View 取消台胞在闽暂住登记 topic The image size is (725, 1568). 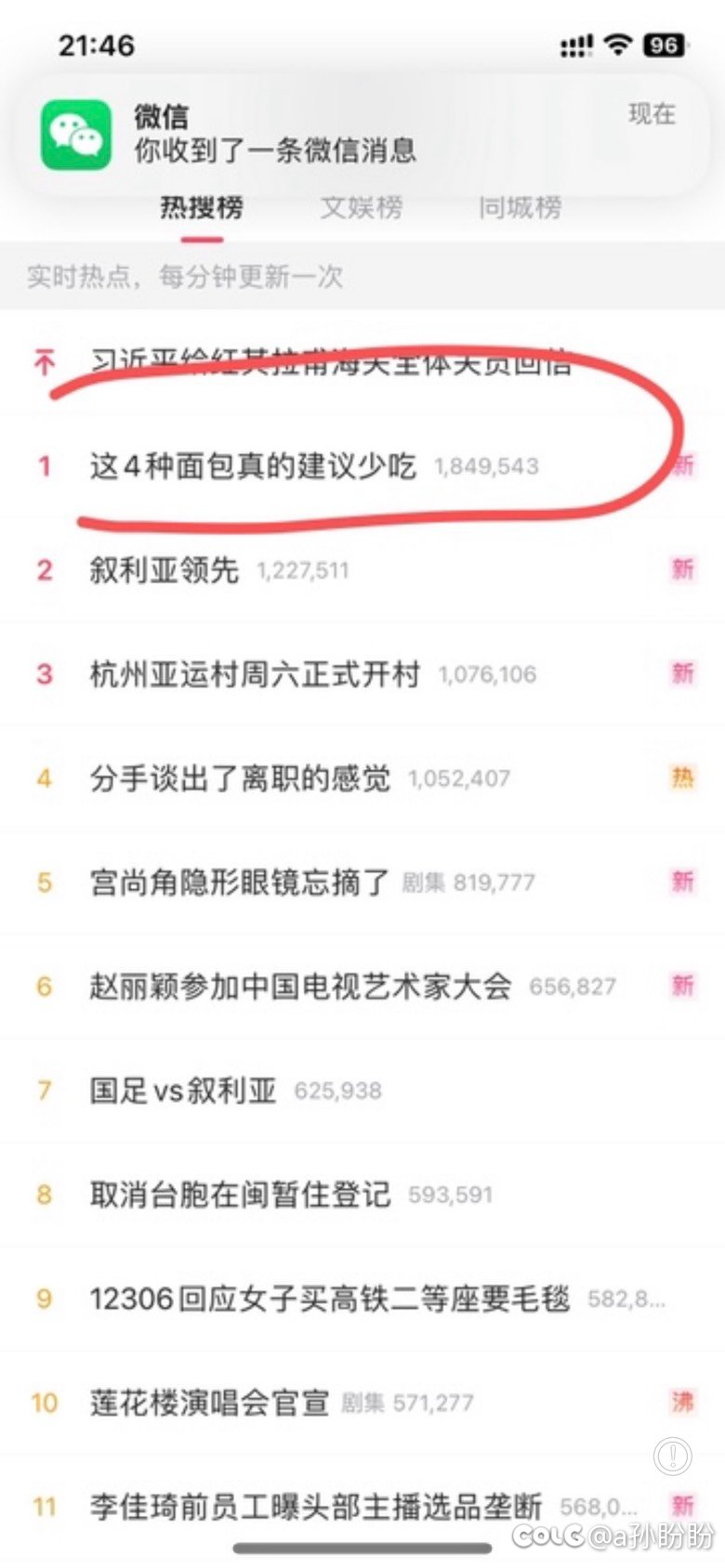[240, 1194]
